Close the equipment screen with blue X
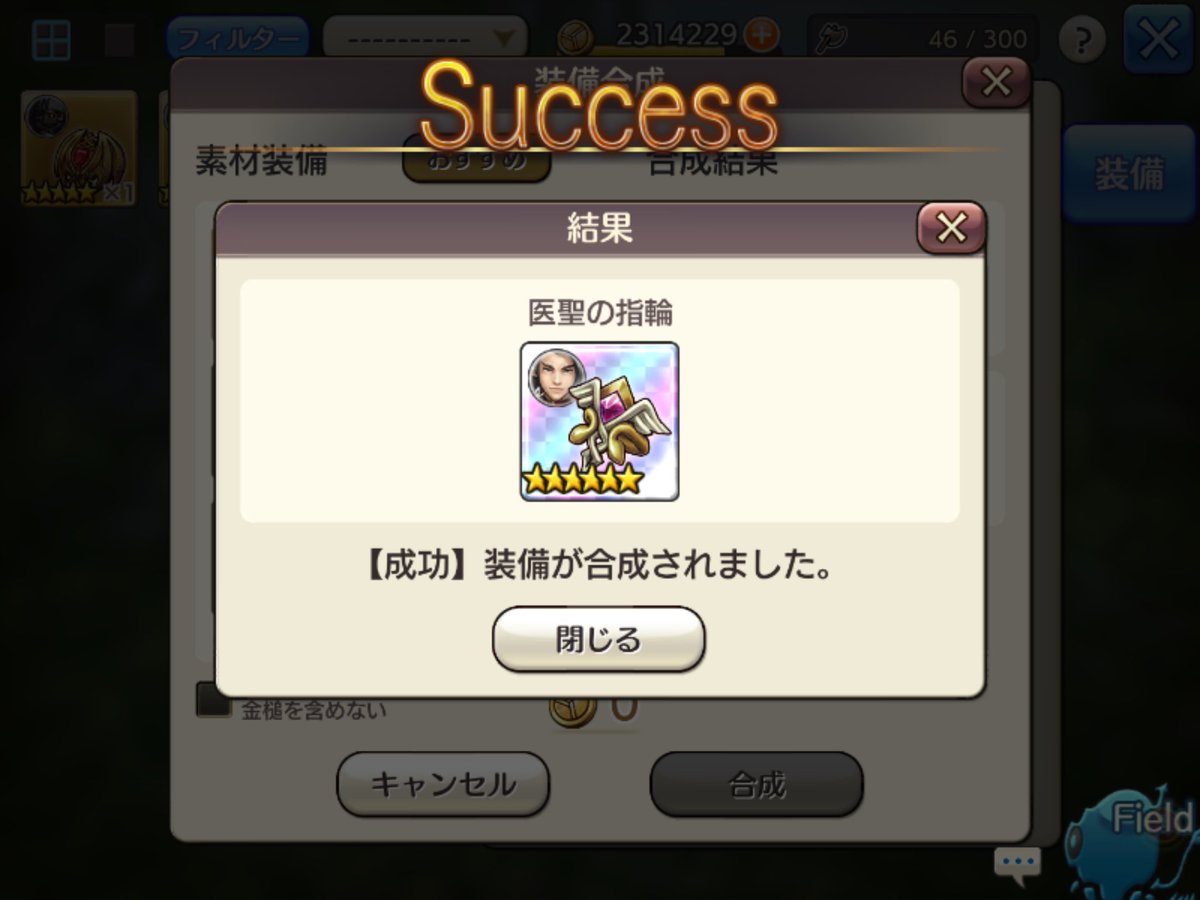 click(1159, 40)
